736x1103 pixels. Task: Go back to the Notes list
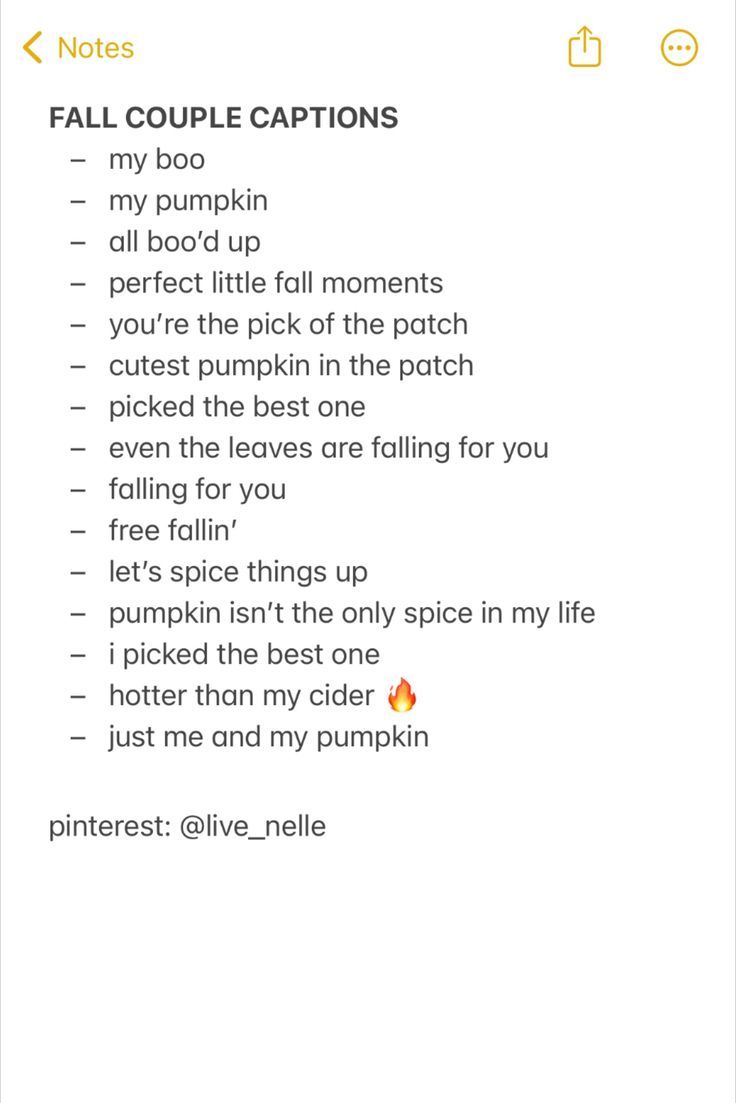tap(78, 47)
